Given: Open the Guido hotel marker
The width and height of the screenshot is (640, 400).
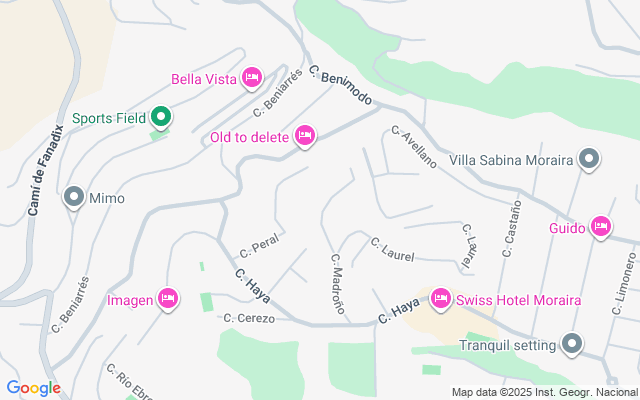Looking at the screenshot, I should (601, 227).
